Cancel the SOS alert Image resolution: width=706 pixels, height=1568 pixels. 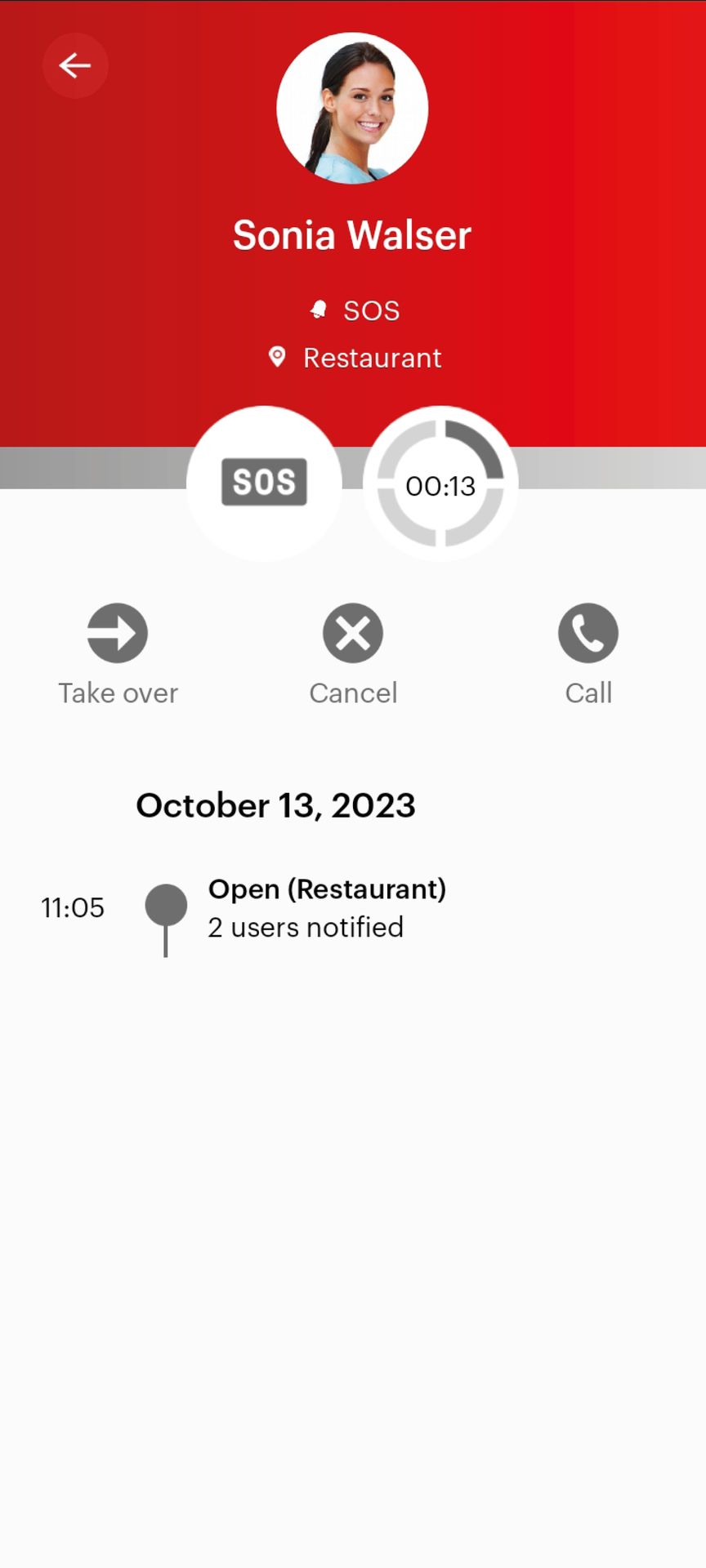(x=353, y=634)
